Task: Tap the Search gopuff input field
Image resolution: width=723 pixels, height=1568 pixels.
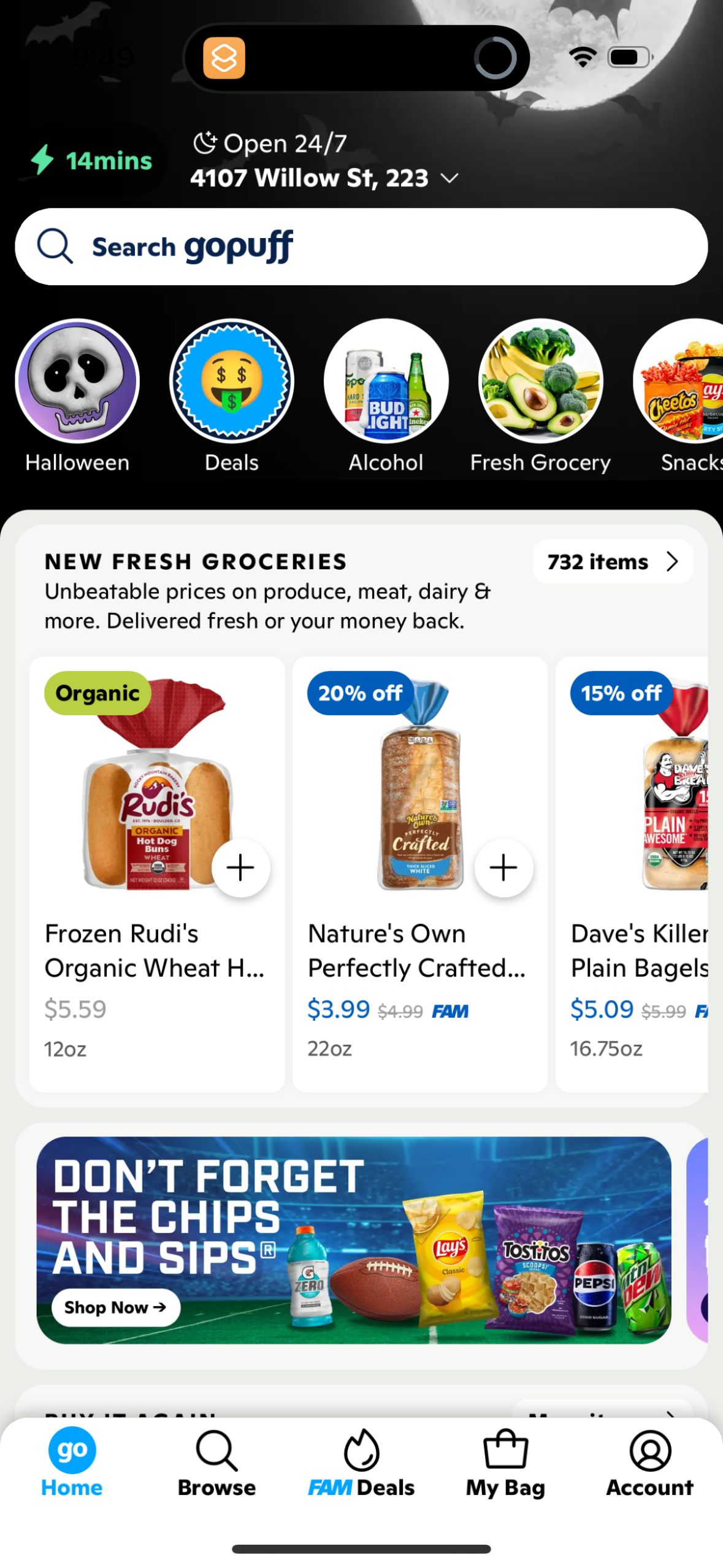Action: click(361, 246)
